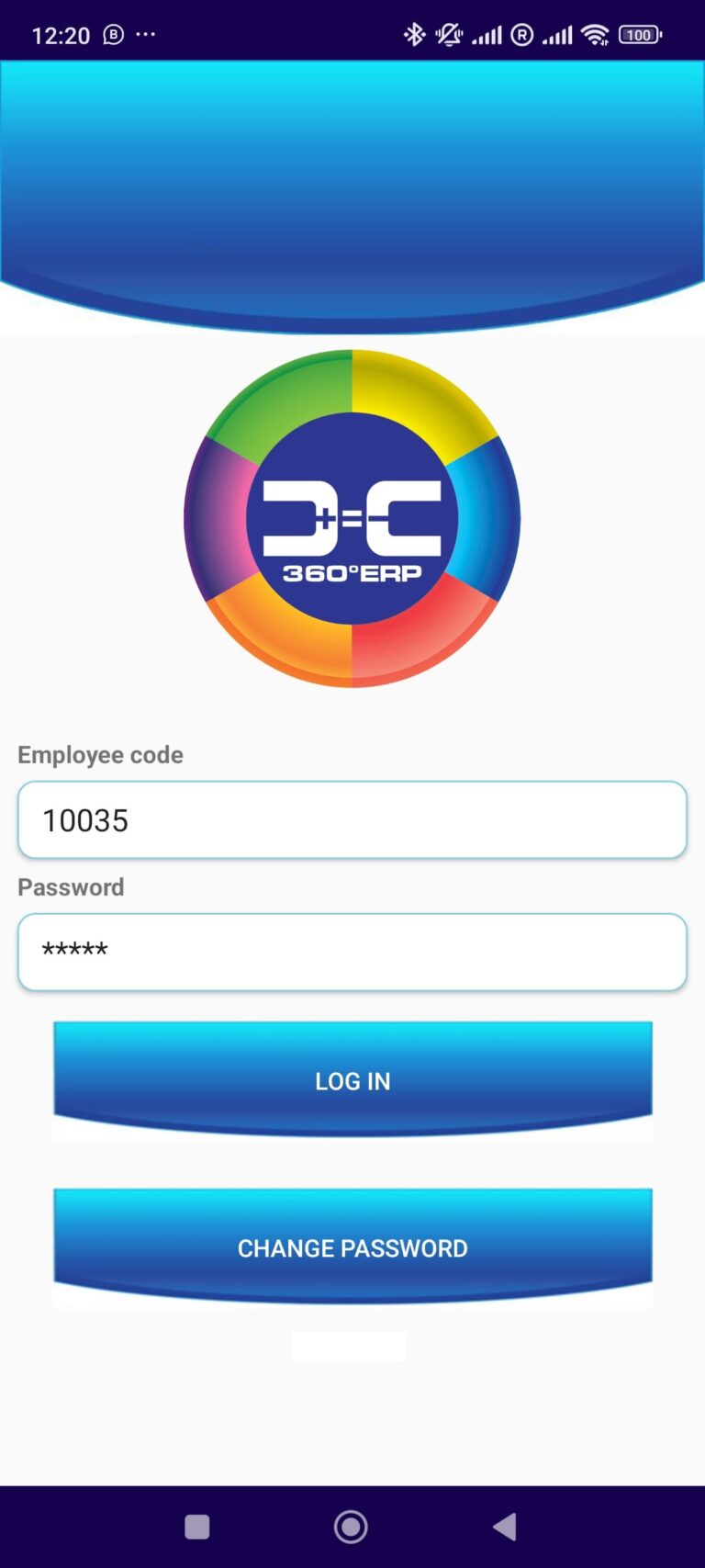Tap the Employee code field
The width and height of the screenshot is (705, 1568).
point(352,819)
